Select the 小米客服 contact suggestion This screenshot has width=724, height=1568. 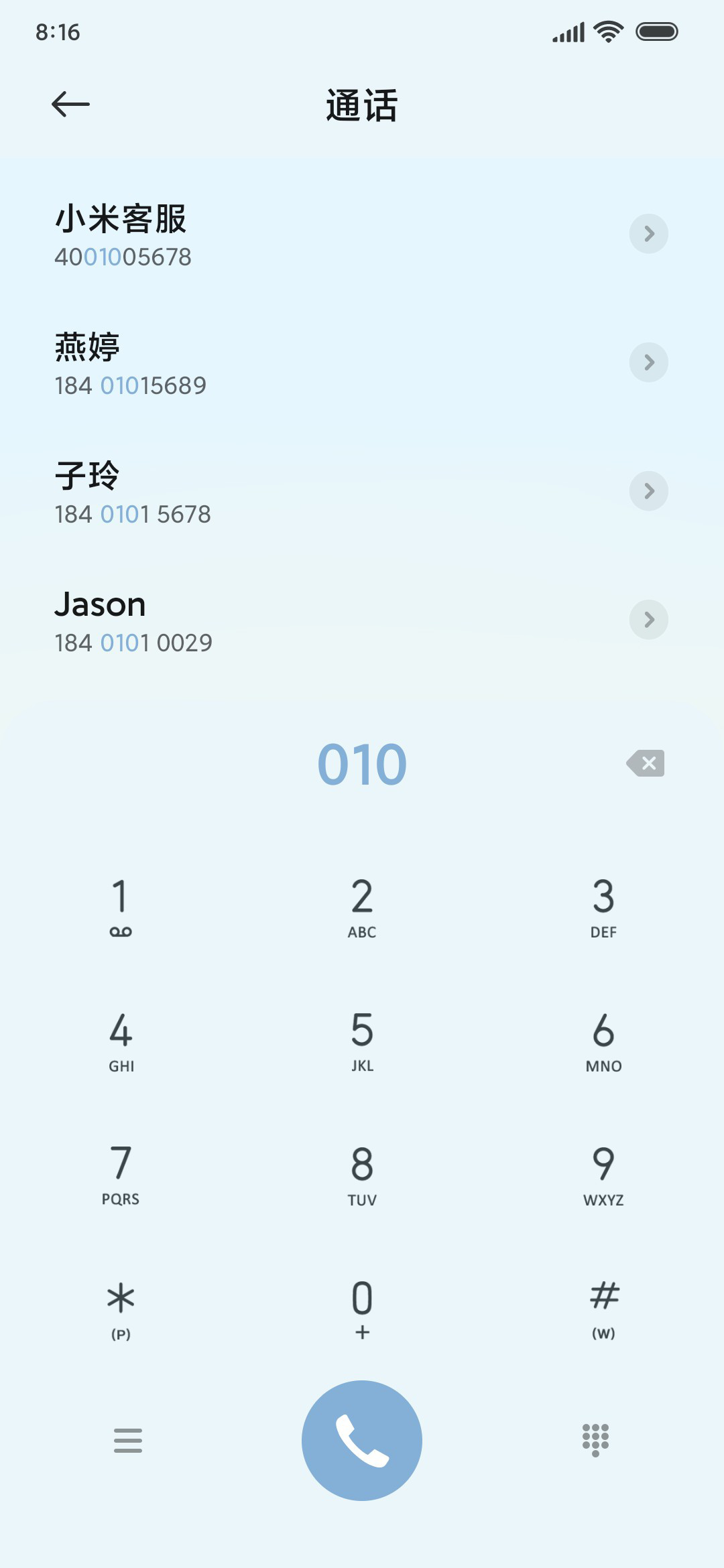[x=362, y=234]
